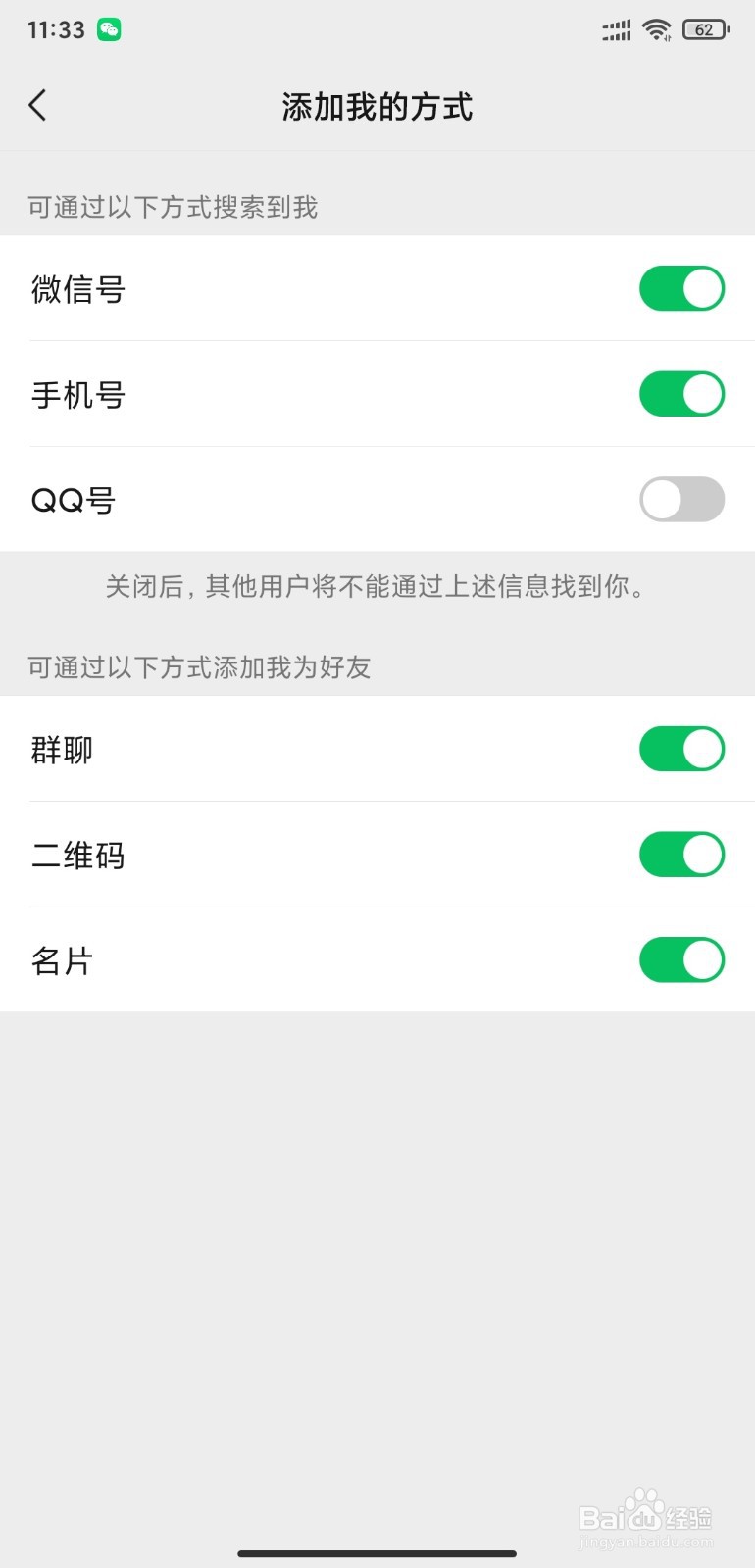Viewport: 755px width, 1568px height.
Task: Enable the QQ号 search switch
Action: tap(681, 500)
